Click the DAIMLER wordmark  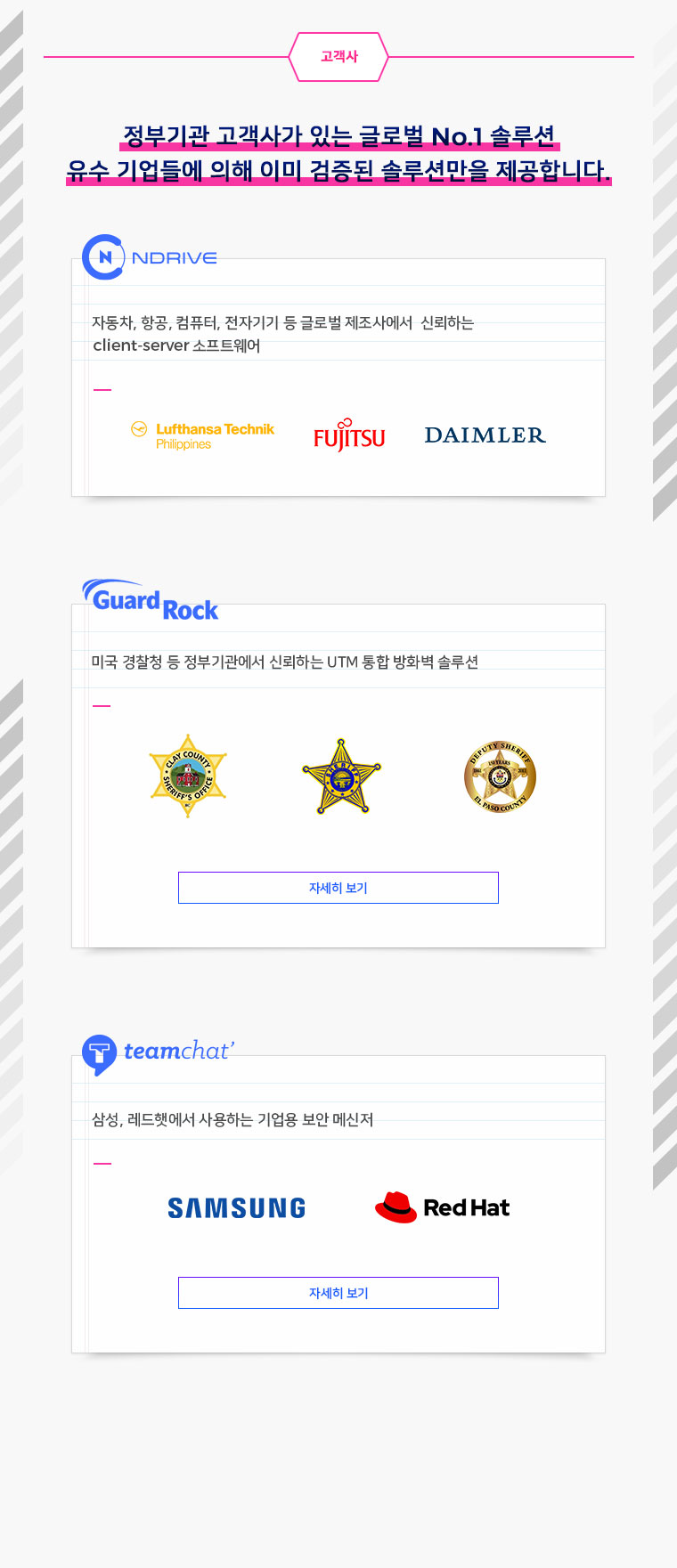(x=485, y=435)
